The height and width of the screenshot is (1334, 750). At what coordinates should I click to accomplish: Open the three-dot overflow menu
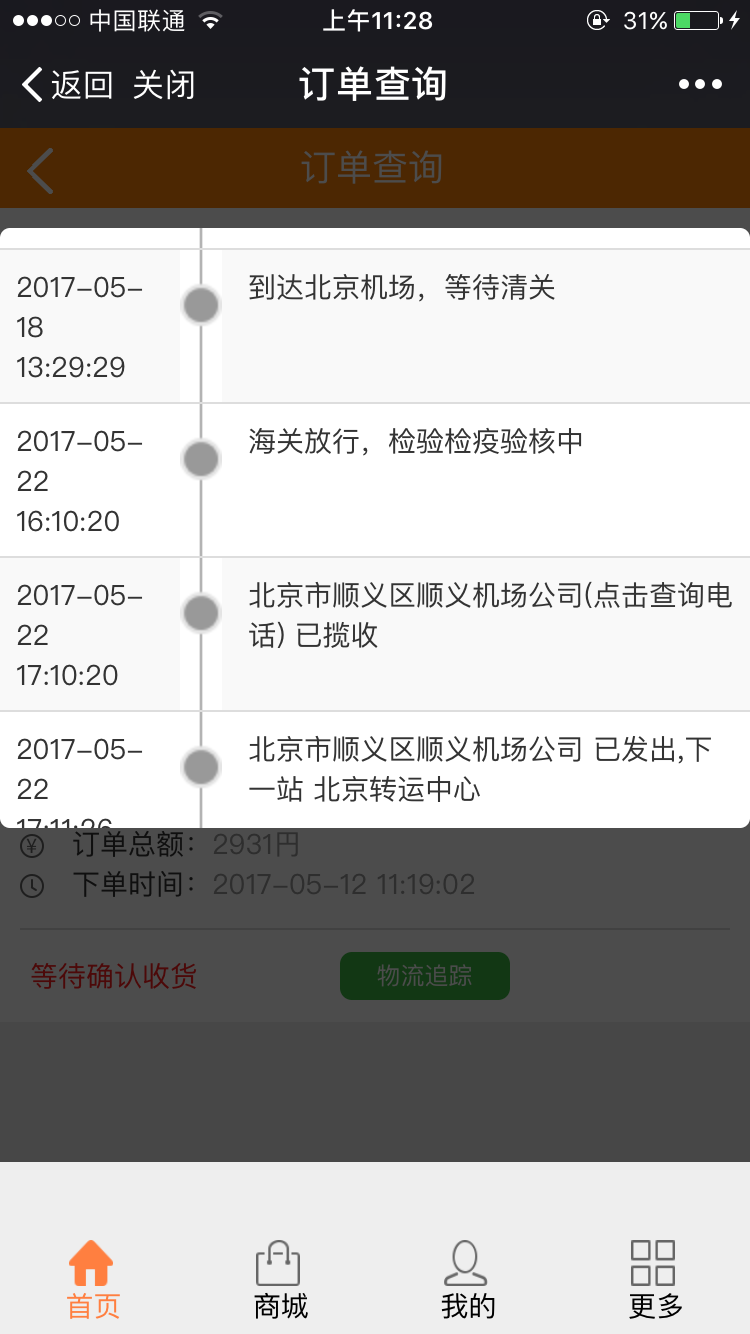coord(700,85)
